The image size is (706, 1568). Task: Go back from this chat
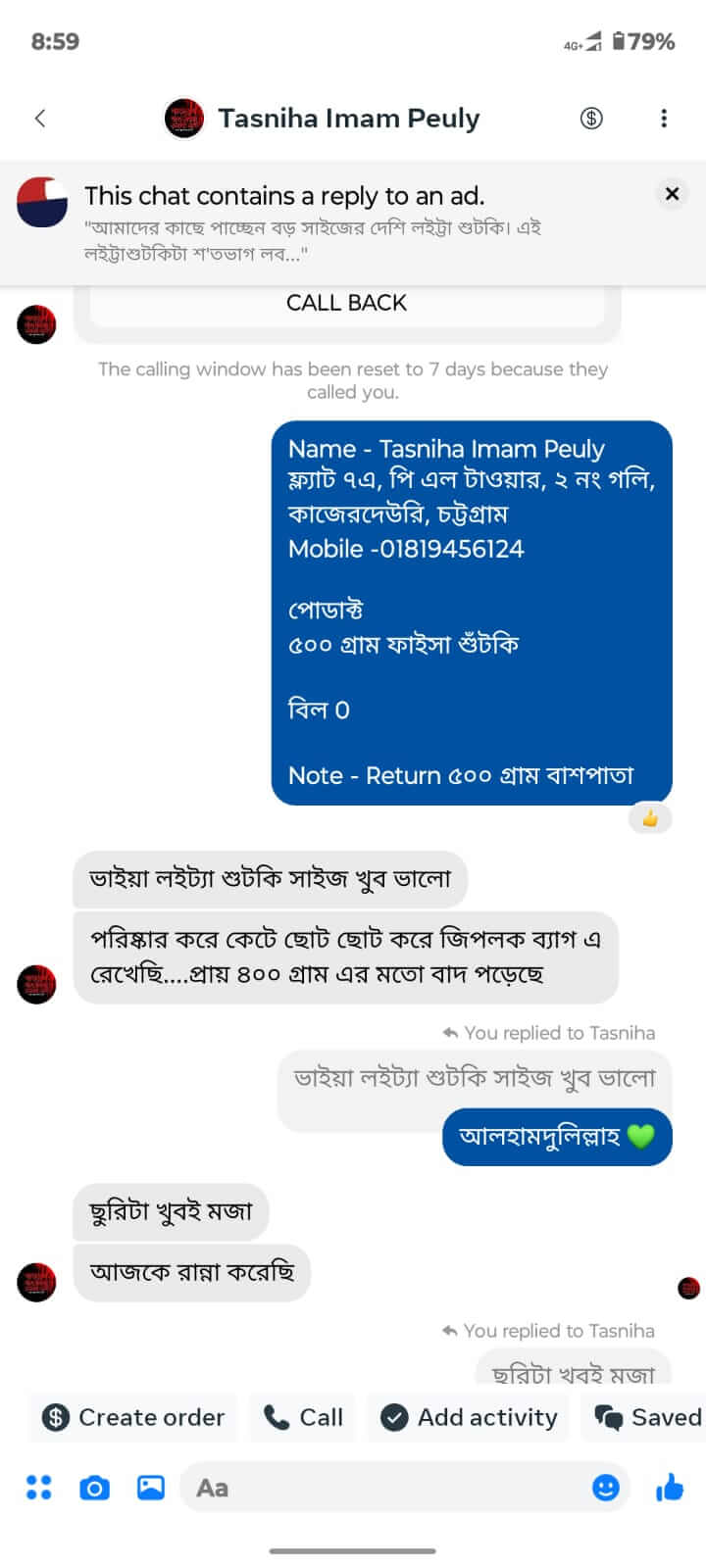pos(40,119)
